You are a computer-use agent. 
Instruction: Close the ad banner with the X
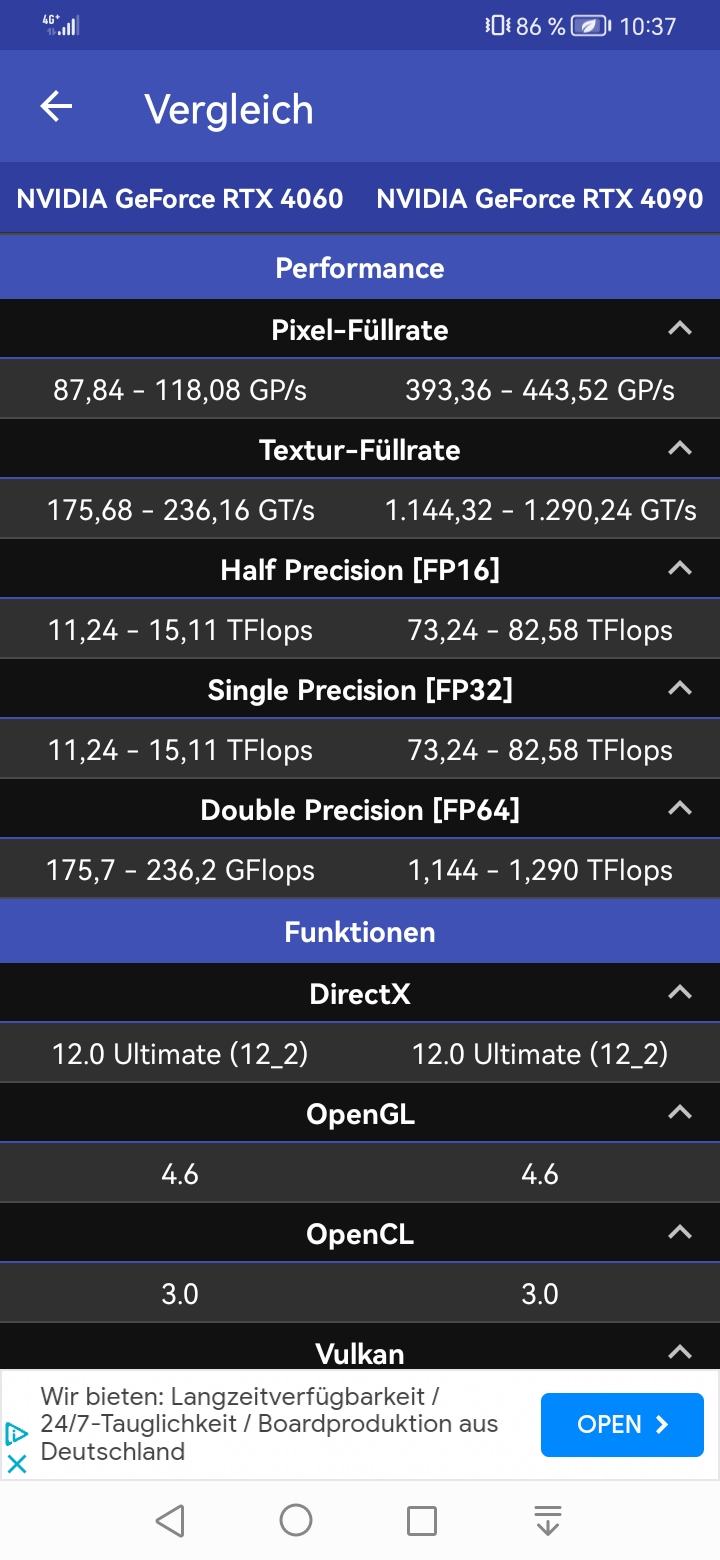17,1463
